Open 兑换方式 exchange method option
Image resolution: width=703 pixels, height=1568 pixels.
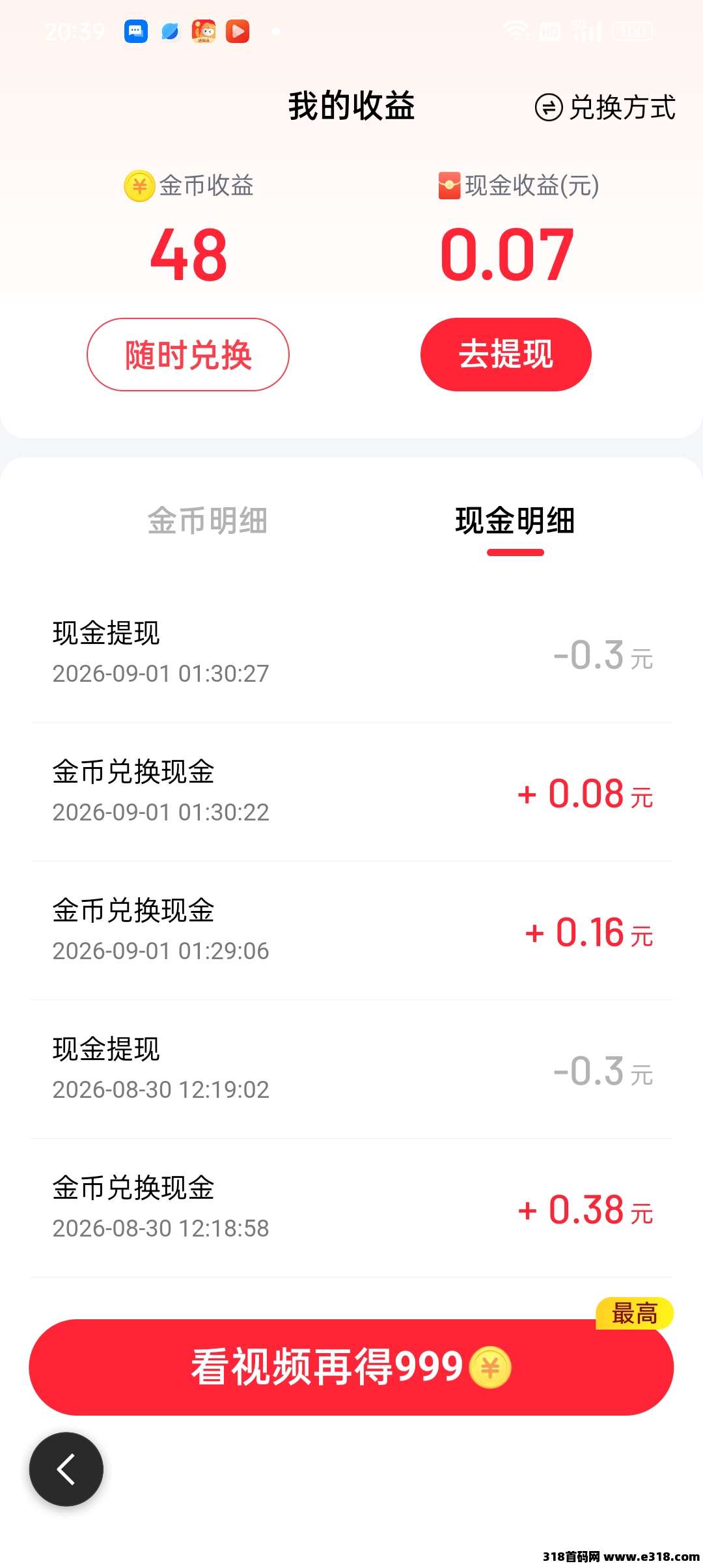605,107
